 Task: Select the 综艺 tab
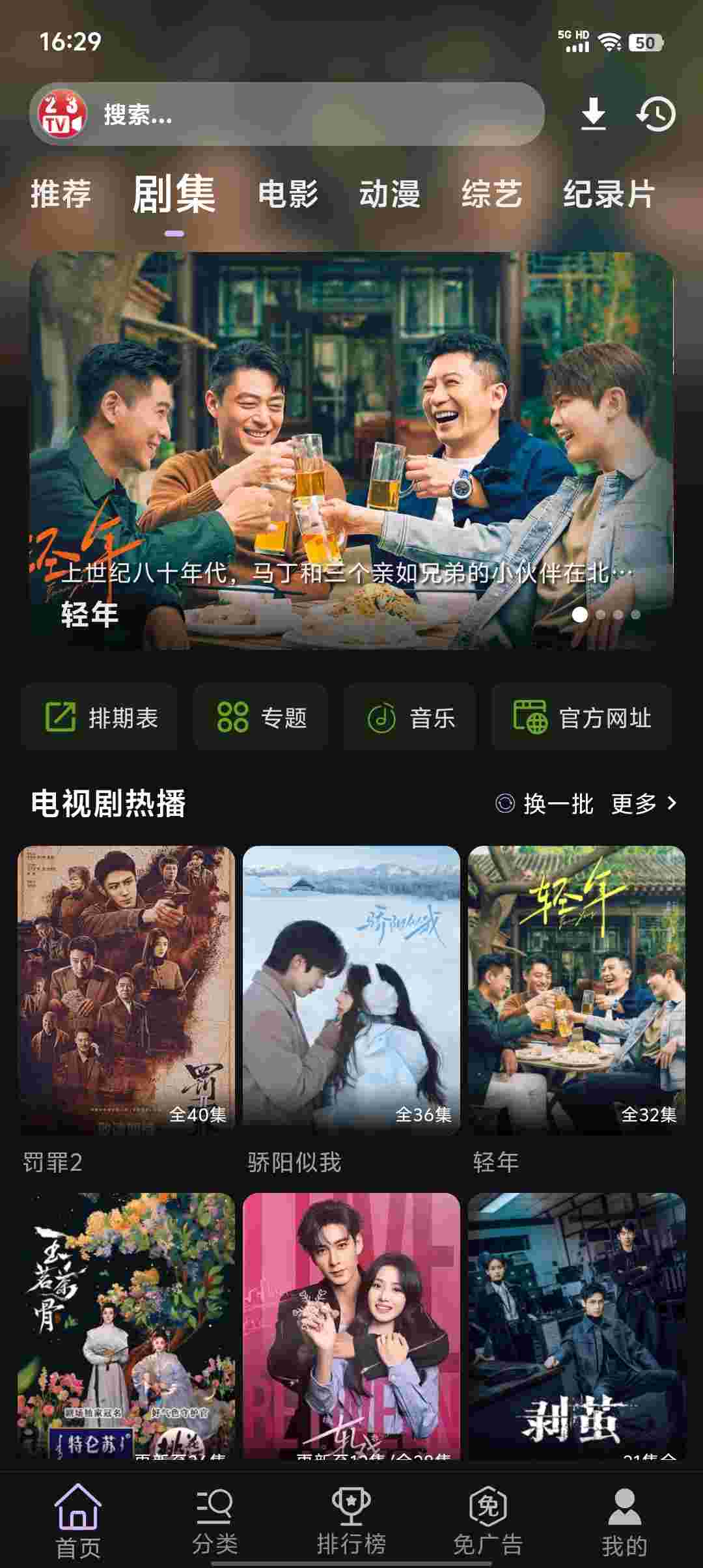click(491, 194)
